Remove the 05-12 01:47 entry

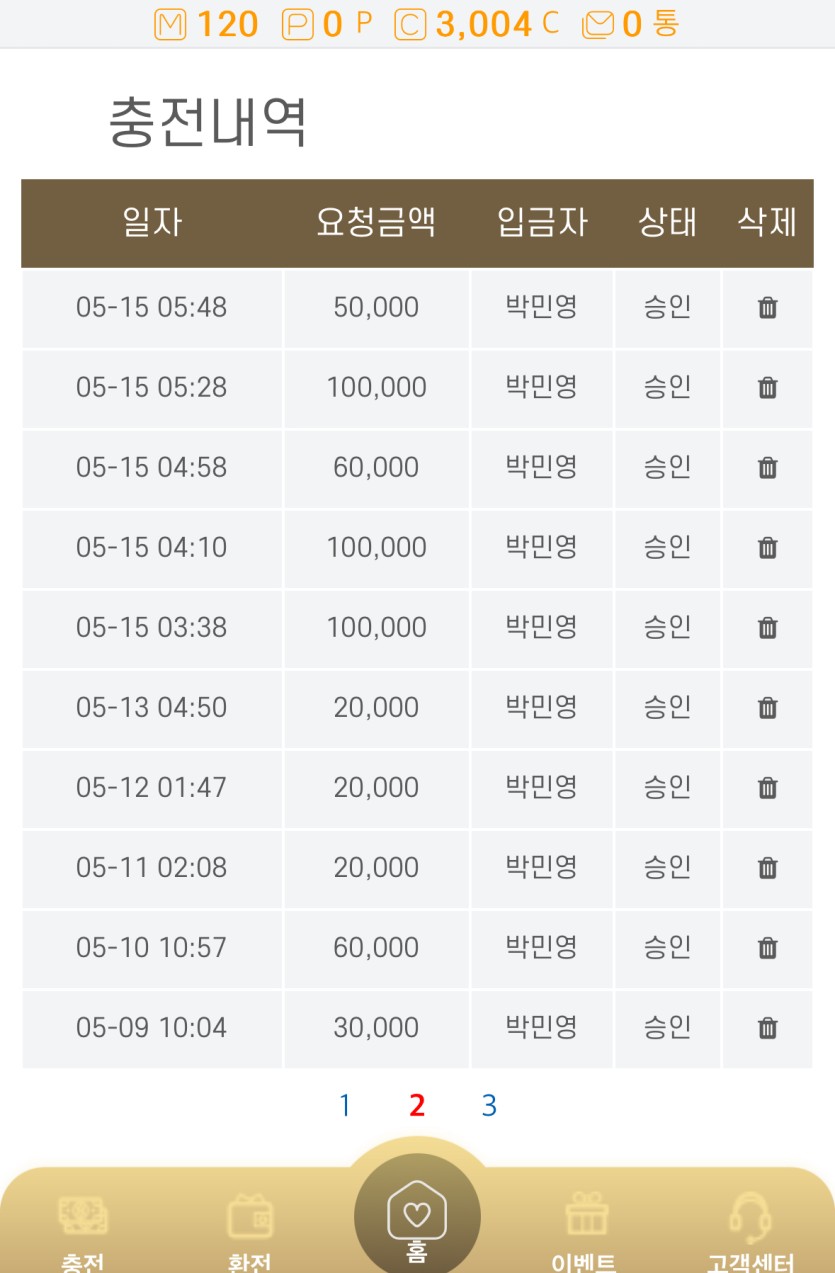tap(767, 788)
